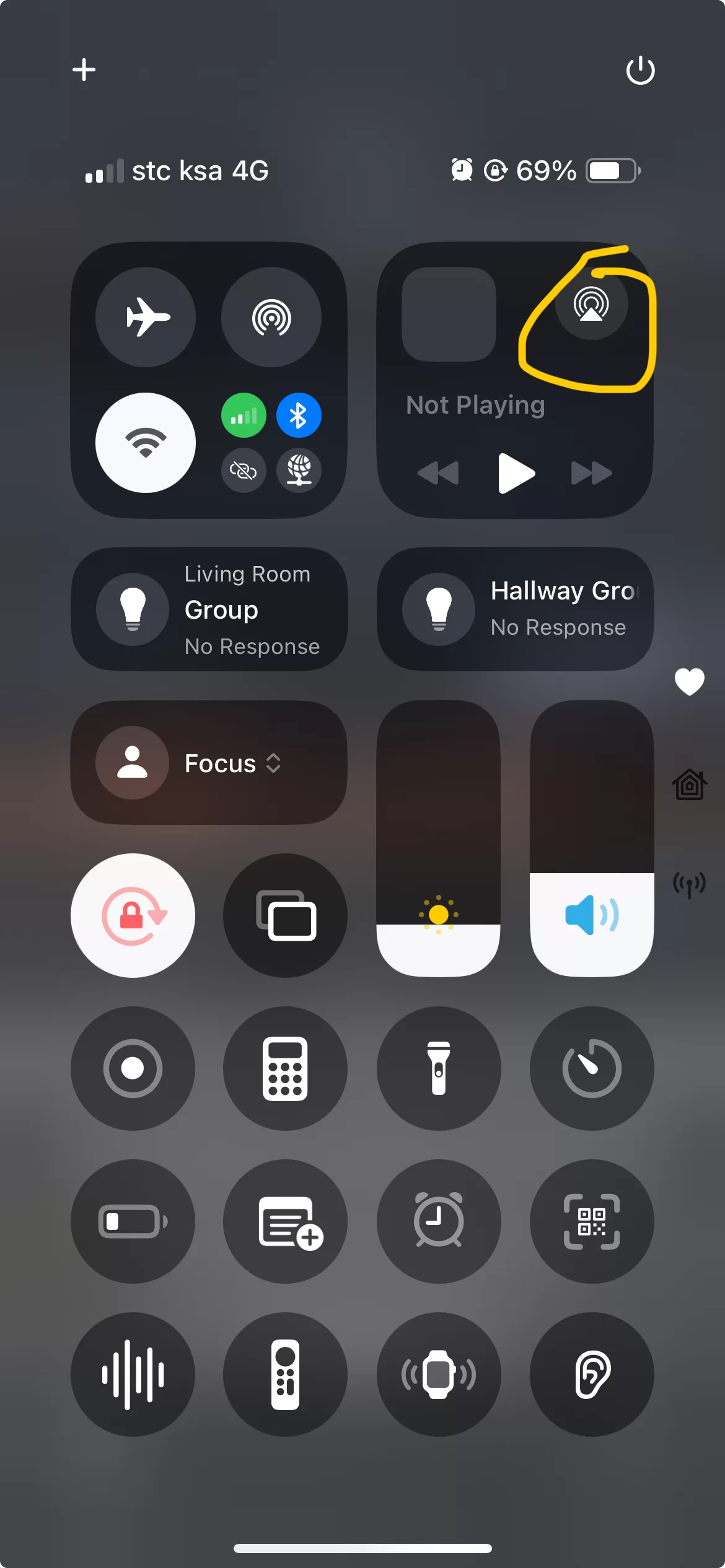Open screen mirroring
725x1568 pixels.
coord(286,915)
